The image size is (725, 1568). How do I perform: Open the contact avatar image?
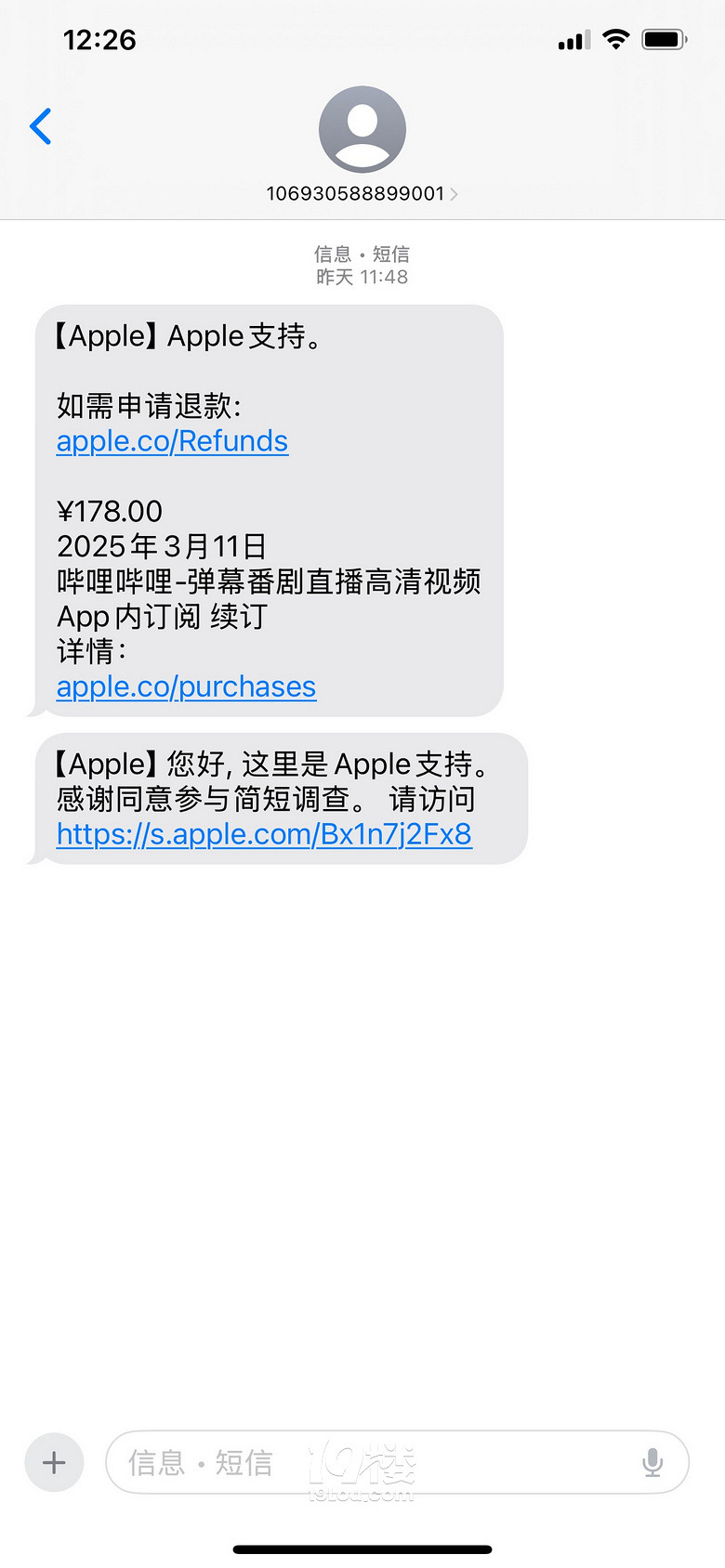tap(362, 128)
